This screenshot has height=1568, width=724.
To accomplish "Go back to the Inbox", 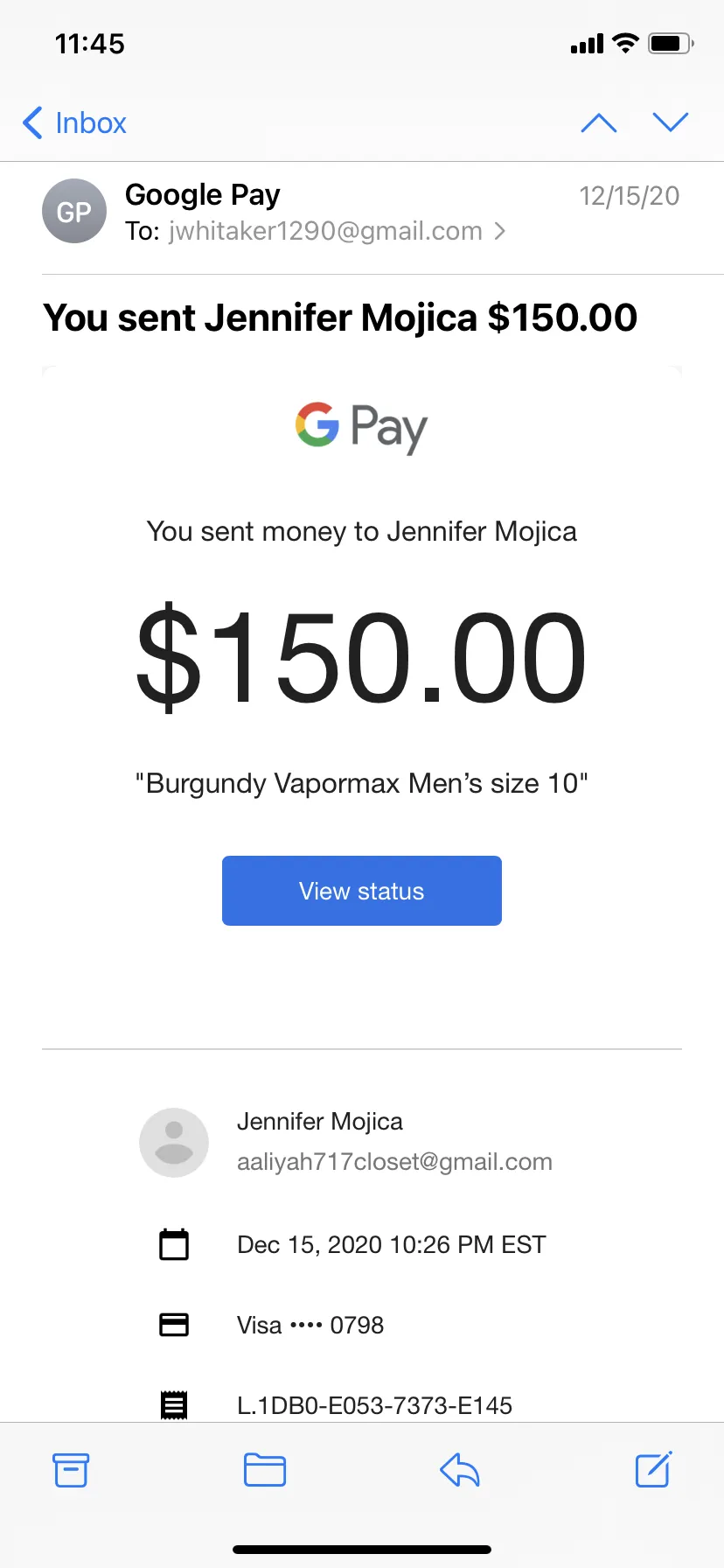I will (x=74, y=123).
